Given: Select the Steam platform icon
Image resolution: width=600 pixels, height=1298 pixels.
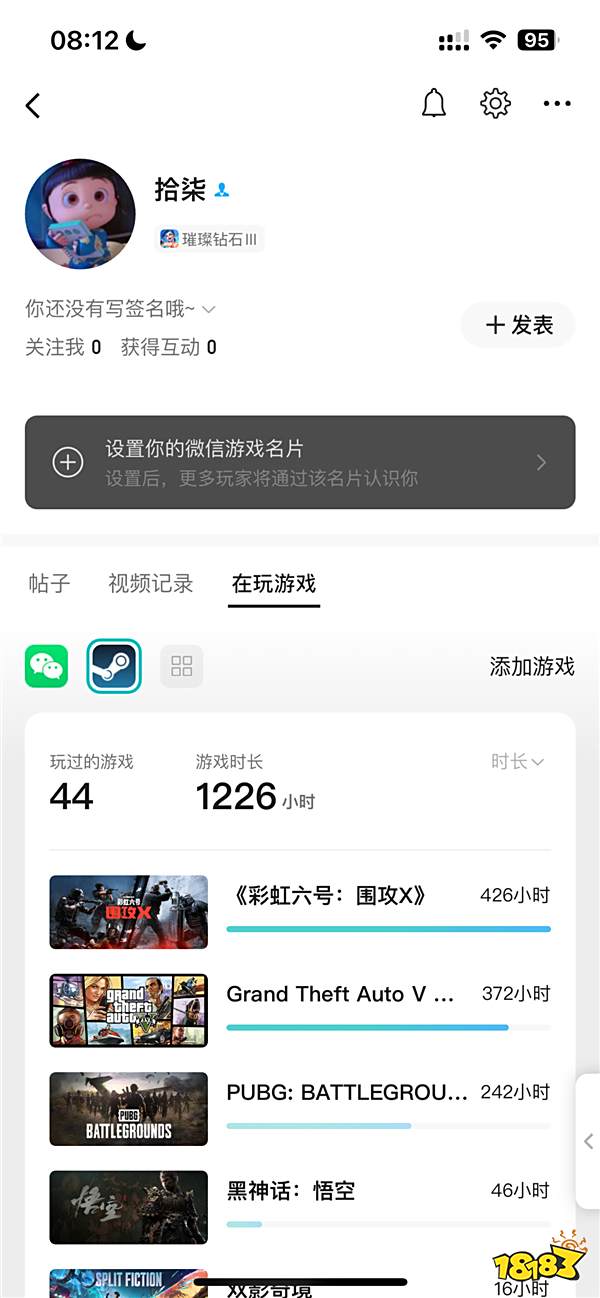Looking at the screenshot, I should click(114, 666).
